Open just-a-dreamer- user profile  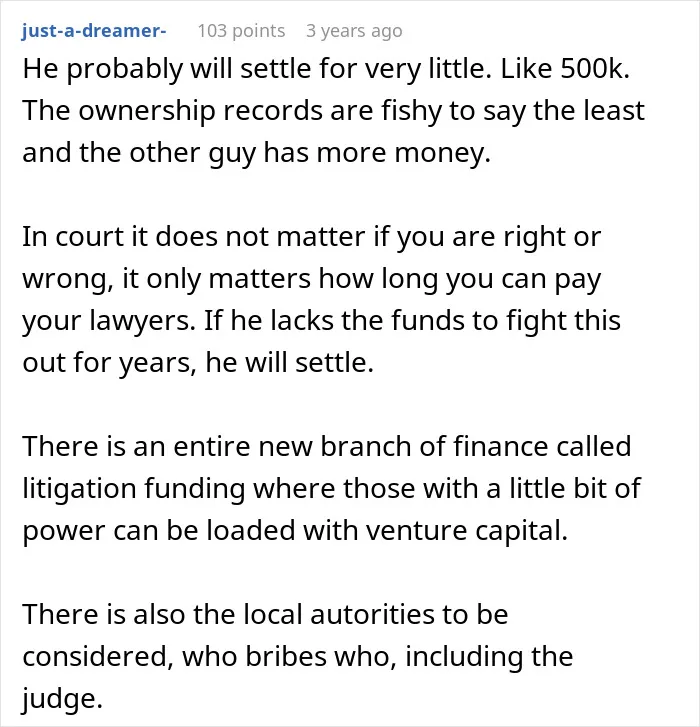(94, 31)
